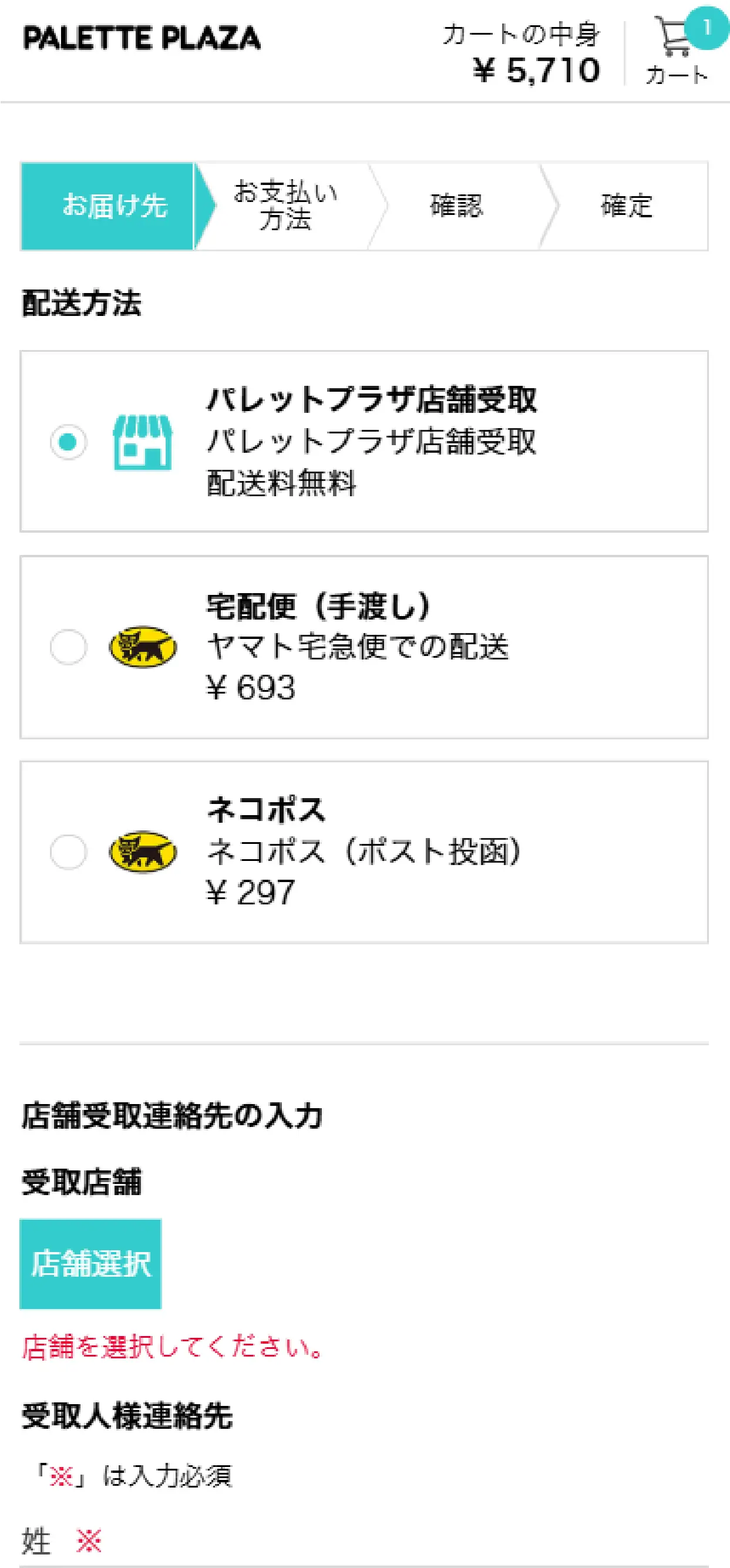Click the 確定 step in the progress bar
The image size is (730, 1568).
pyautogui.click(x=627, y=206)
